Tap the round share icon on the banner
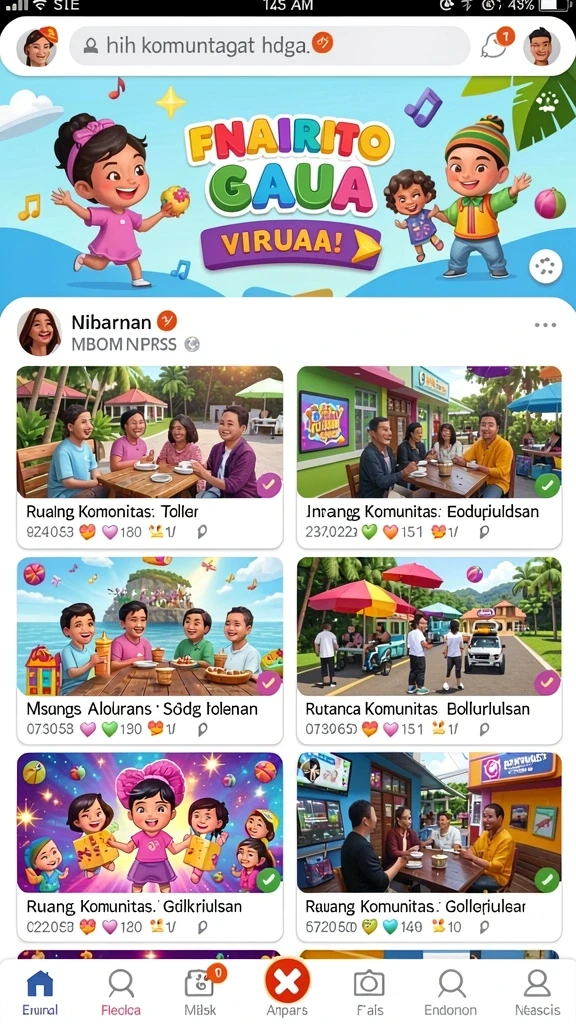This screenshot has width=576, height=1024. pyautogui.click(x=545, y=266)
